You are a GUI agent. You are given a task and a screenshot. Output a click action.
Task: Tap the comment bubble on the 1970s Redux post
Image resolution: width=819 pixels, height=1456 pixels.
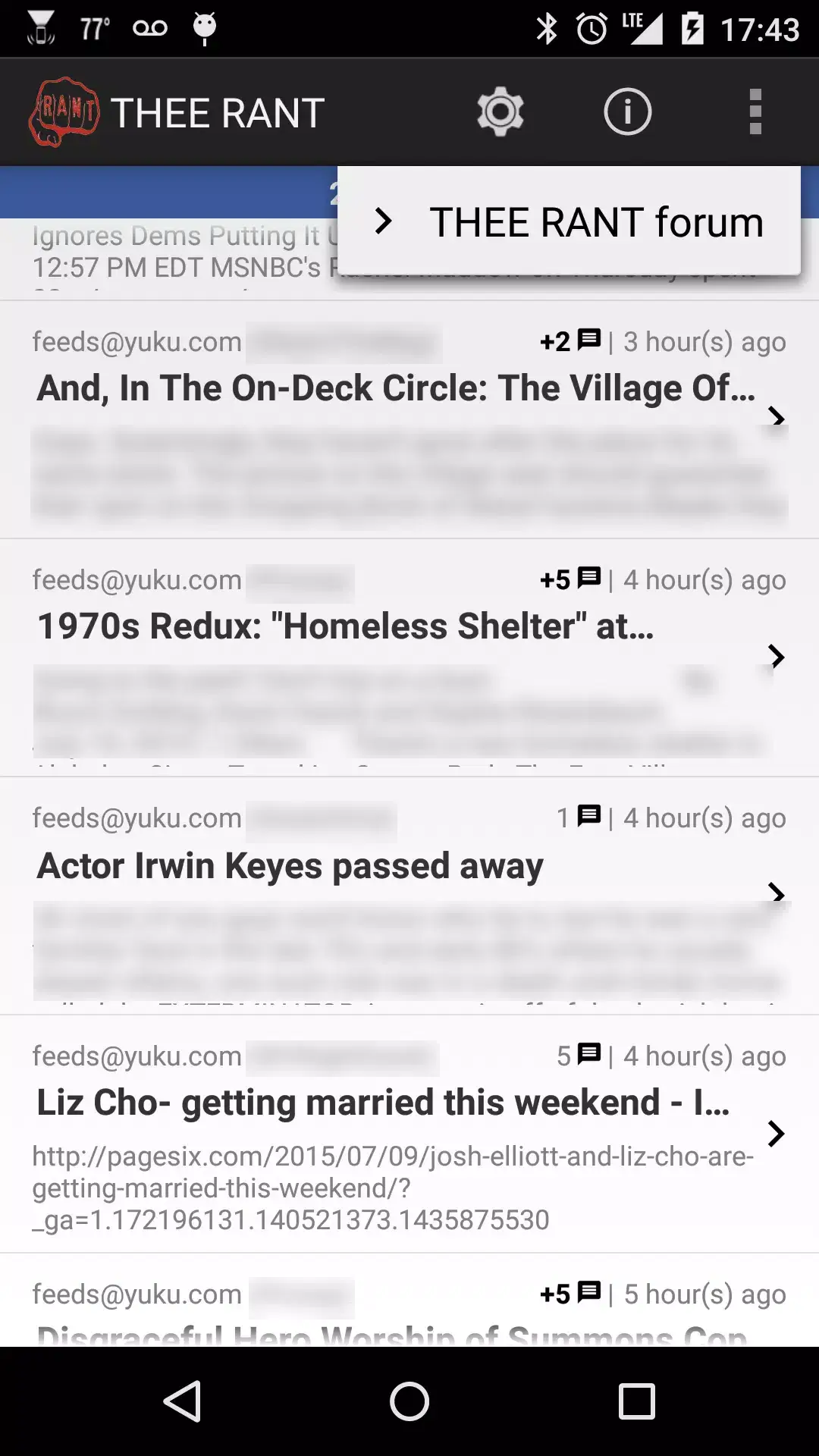click(x=587, y=579)
